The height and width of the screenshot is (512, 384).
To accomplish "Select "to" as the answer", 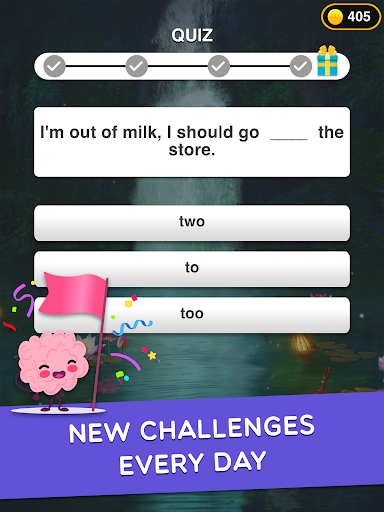I will pyautogui.click(x=192, y=269).
